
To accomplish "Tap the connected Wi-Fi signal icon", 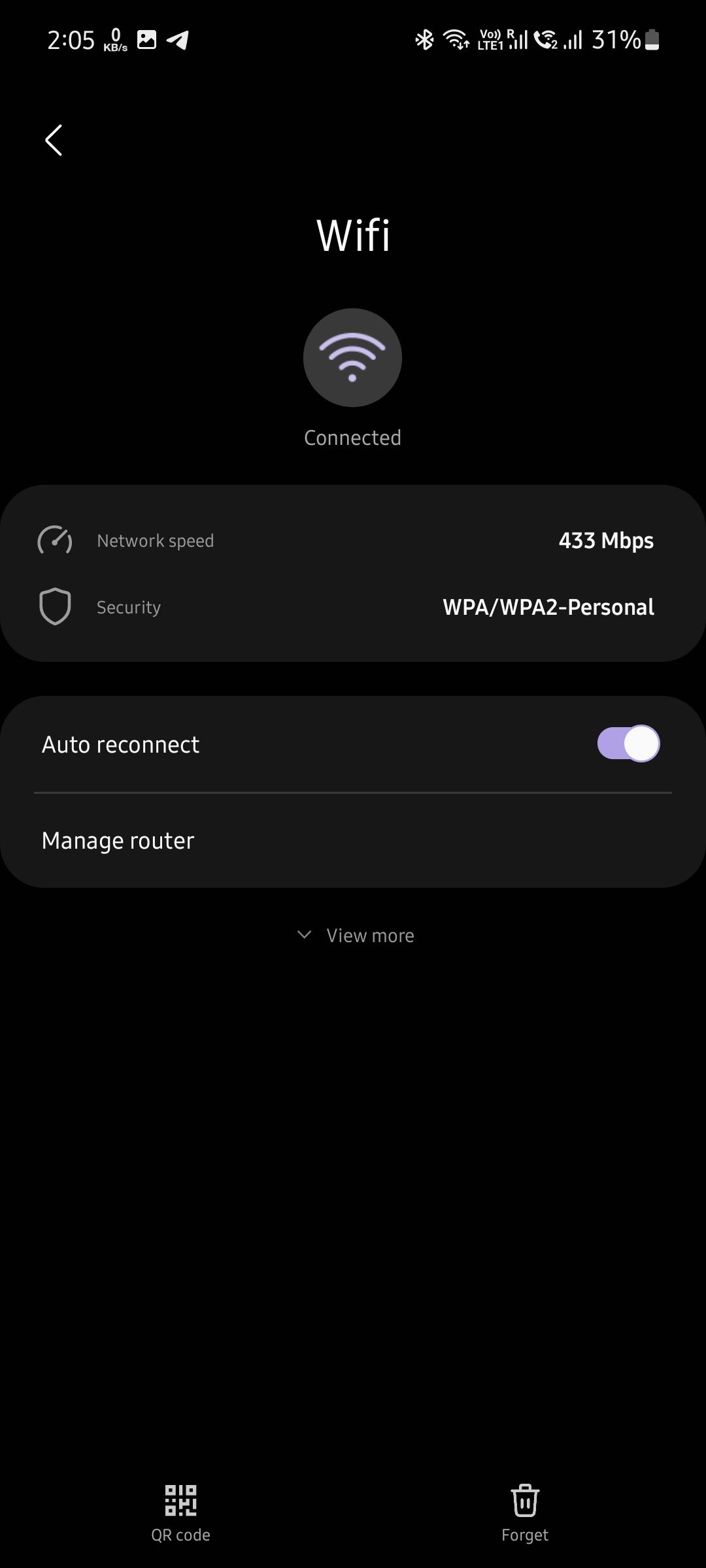I will tap(352, 357).
